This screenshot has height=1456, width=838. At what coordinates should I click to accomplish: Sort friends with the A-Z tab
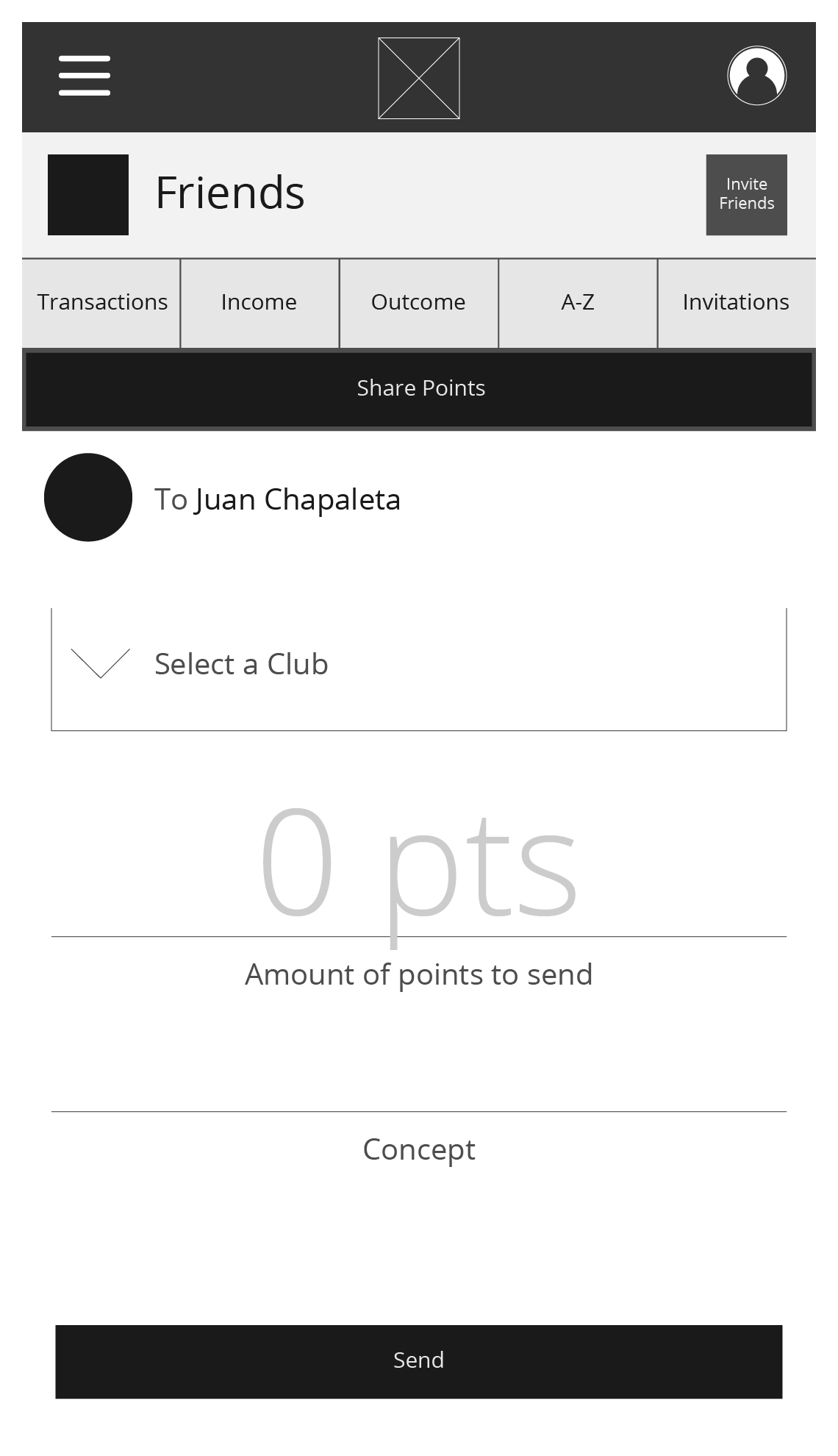[578, 303]
